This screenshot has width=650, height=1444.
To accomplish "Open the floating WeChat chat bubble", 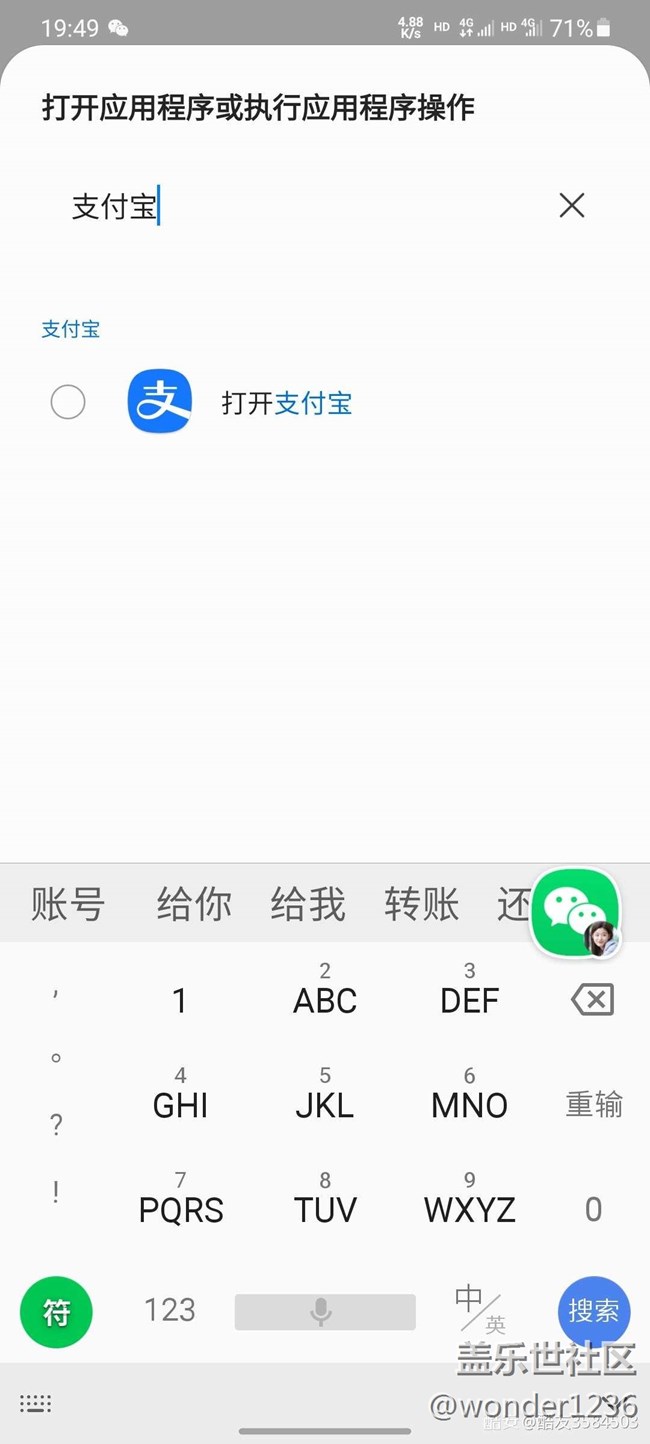I will [x=576, y=912].
